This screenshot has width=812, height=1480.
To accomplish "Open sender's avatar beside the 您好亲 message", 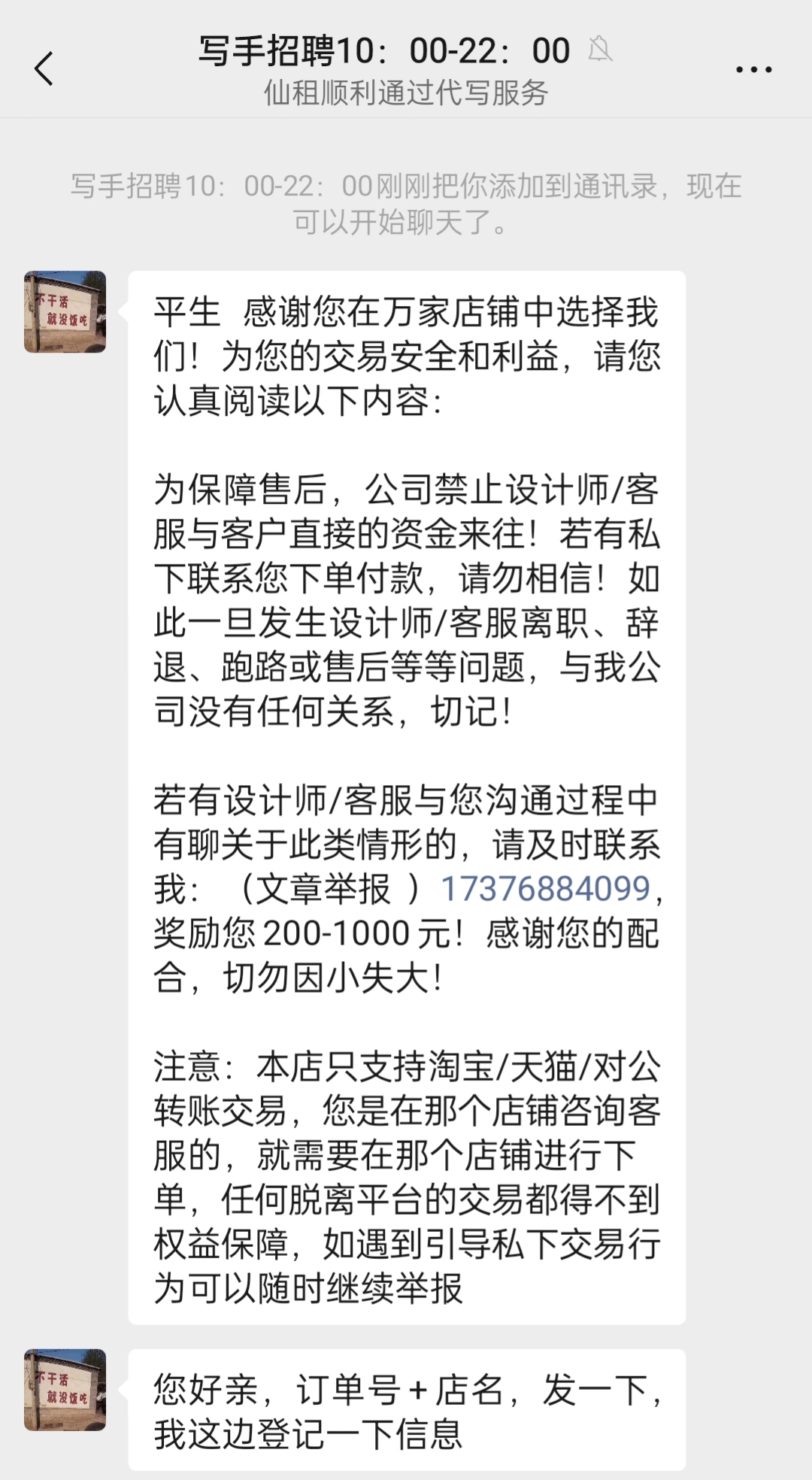I will [65, 1389].
